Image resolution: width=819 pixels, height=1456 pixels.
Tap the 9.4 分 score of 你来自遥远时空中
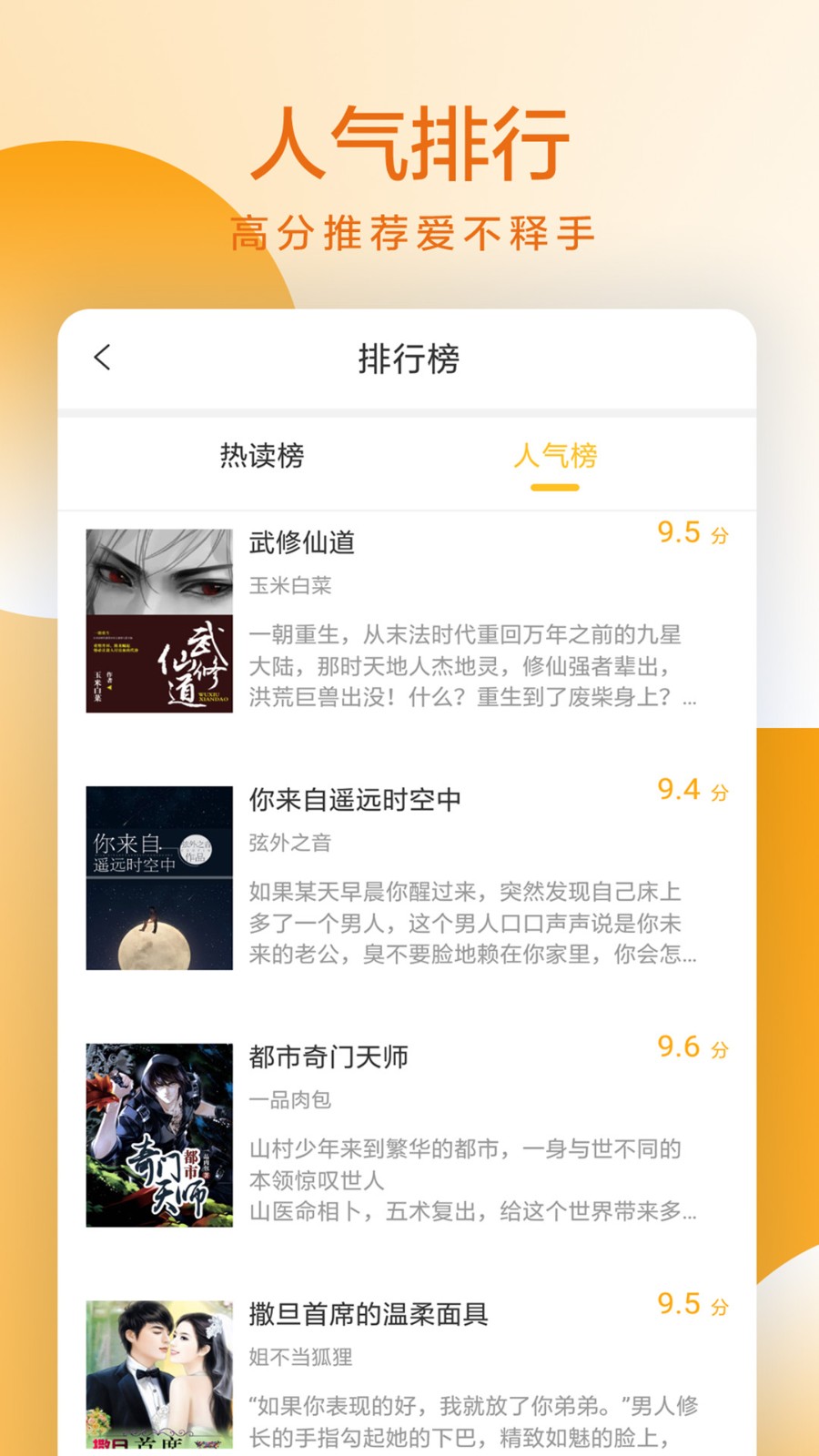(x=693, y=791)
